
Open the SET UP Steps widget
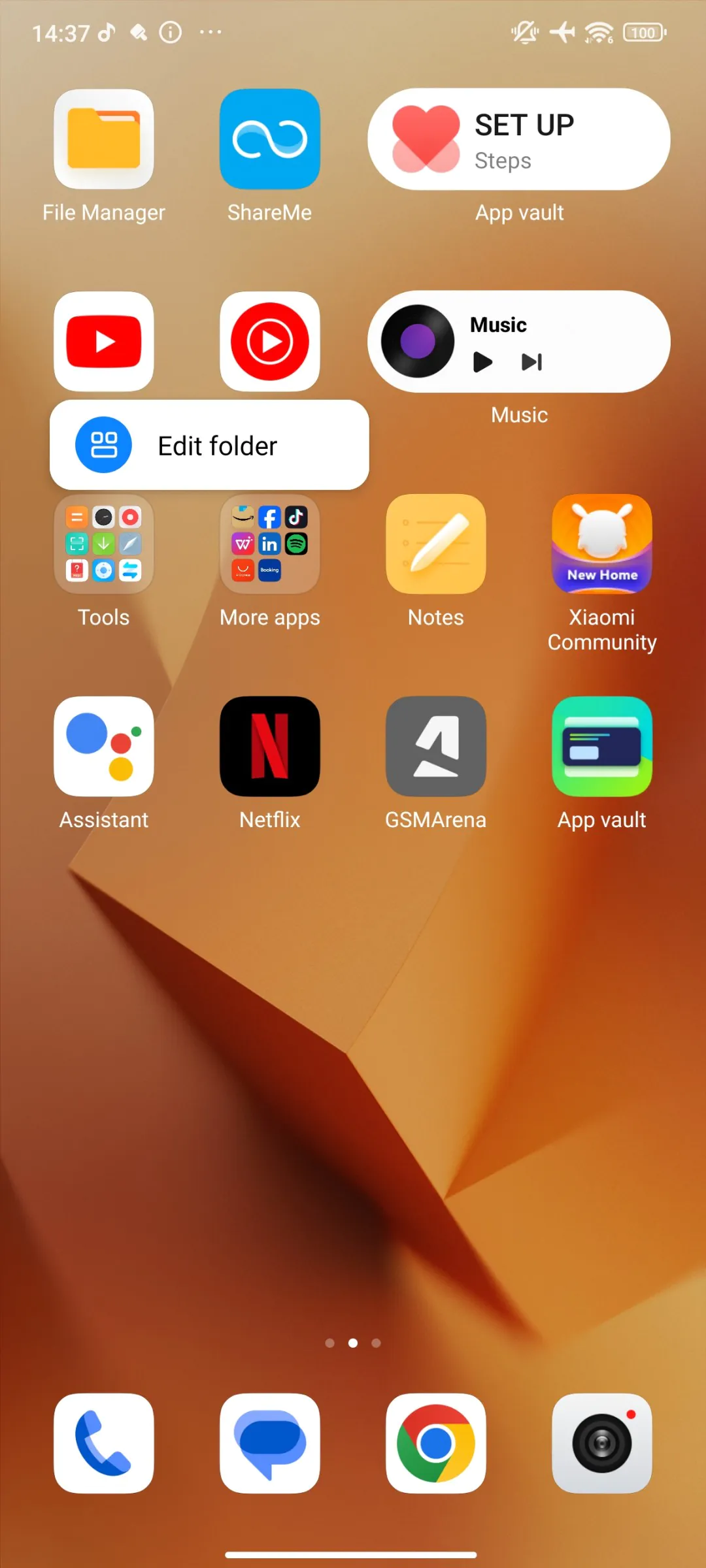pos(518,140)
